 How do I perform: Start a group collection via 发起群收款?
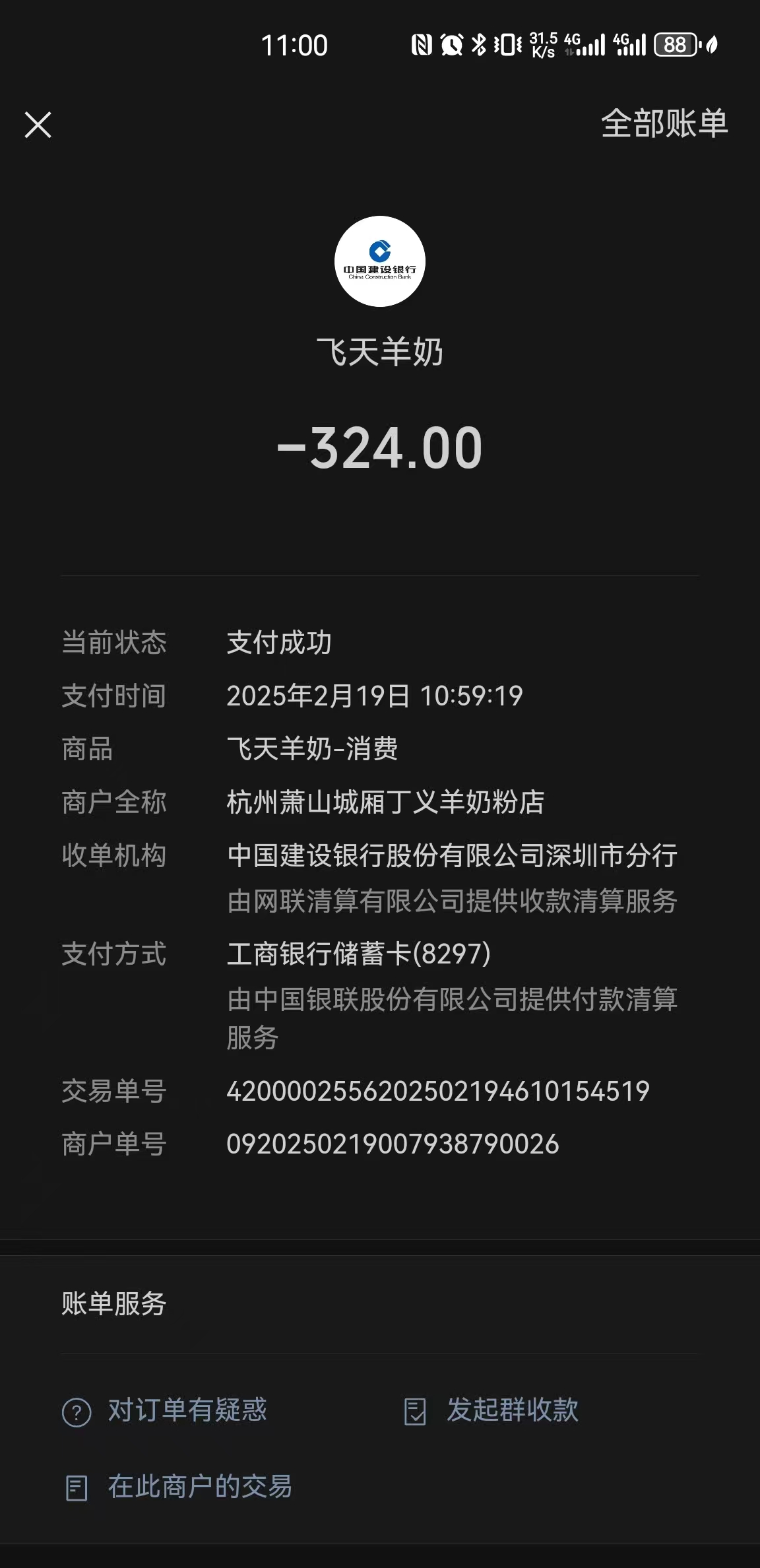tap(491, 1410)
